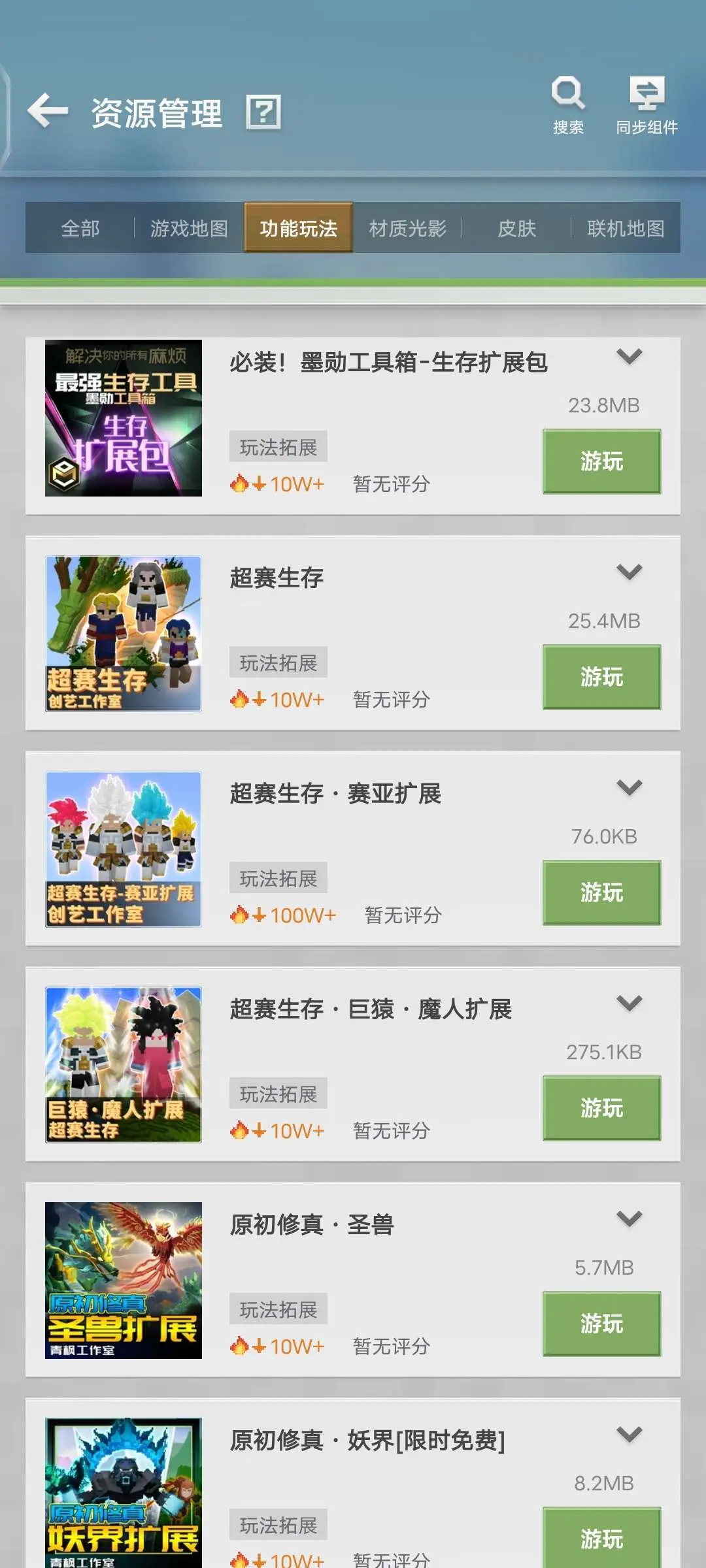Viewport: 706px width, 1568px height.
Task: Open the help question mark icon
Action: (x=263, y=112)
